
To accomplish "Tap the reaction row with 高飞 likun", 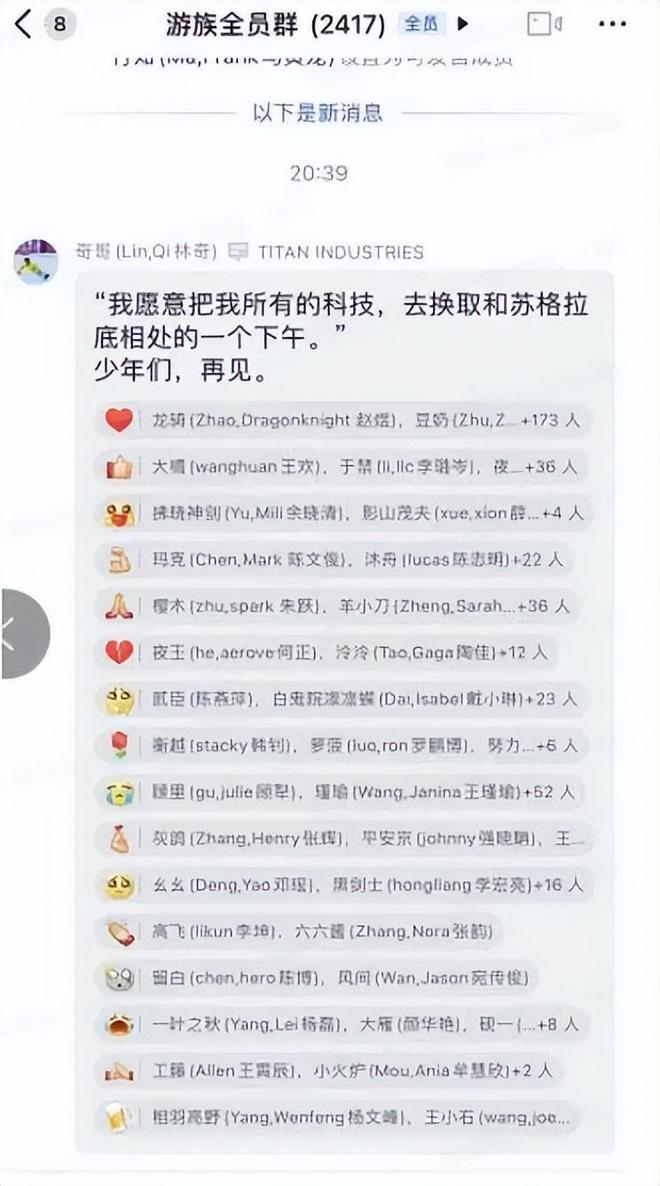I will tap(300, 932).
